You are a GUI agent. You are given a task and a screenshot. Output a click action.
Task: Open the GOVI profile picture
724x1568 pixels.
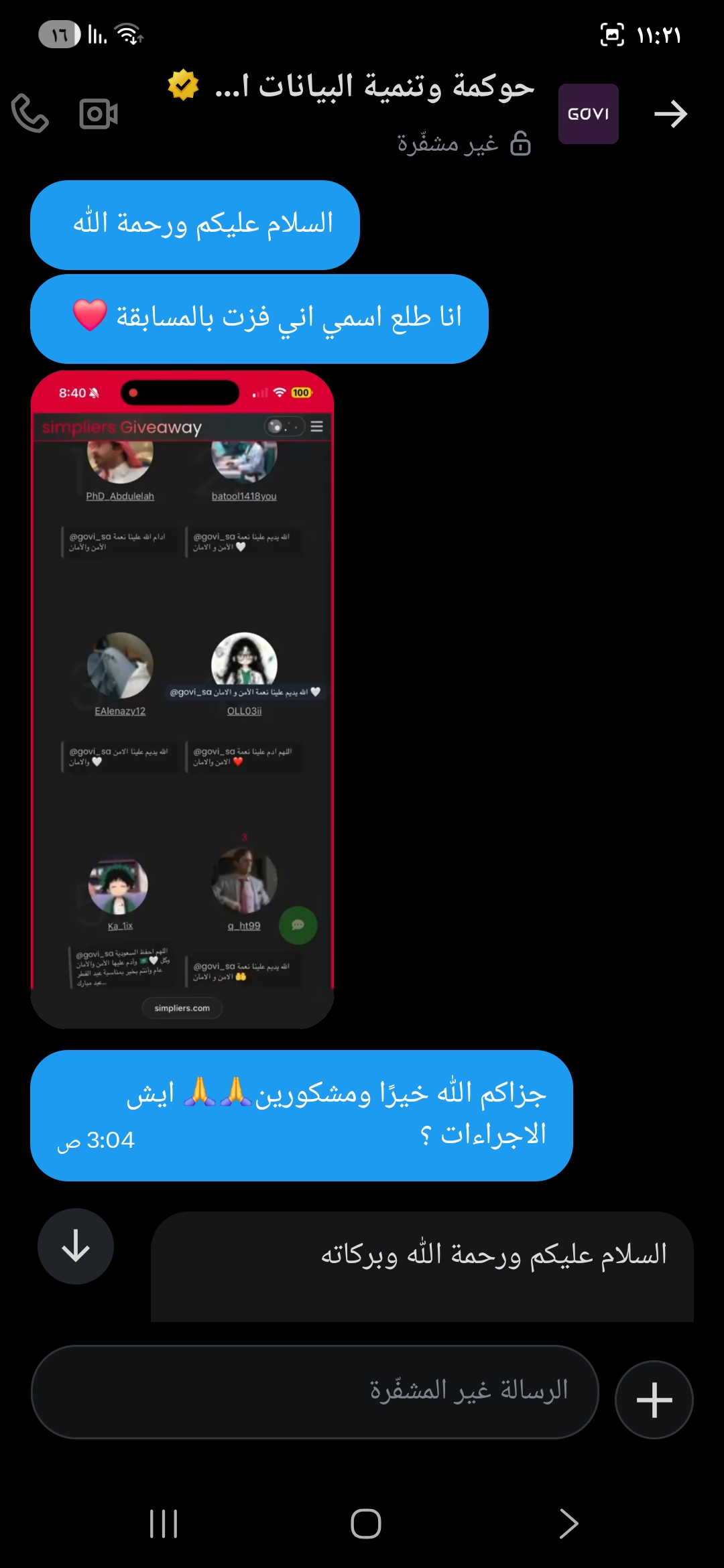point(588,114)
